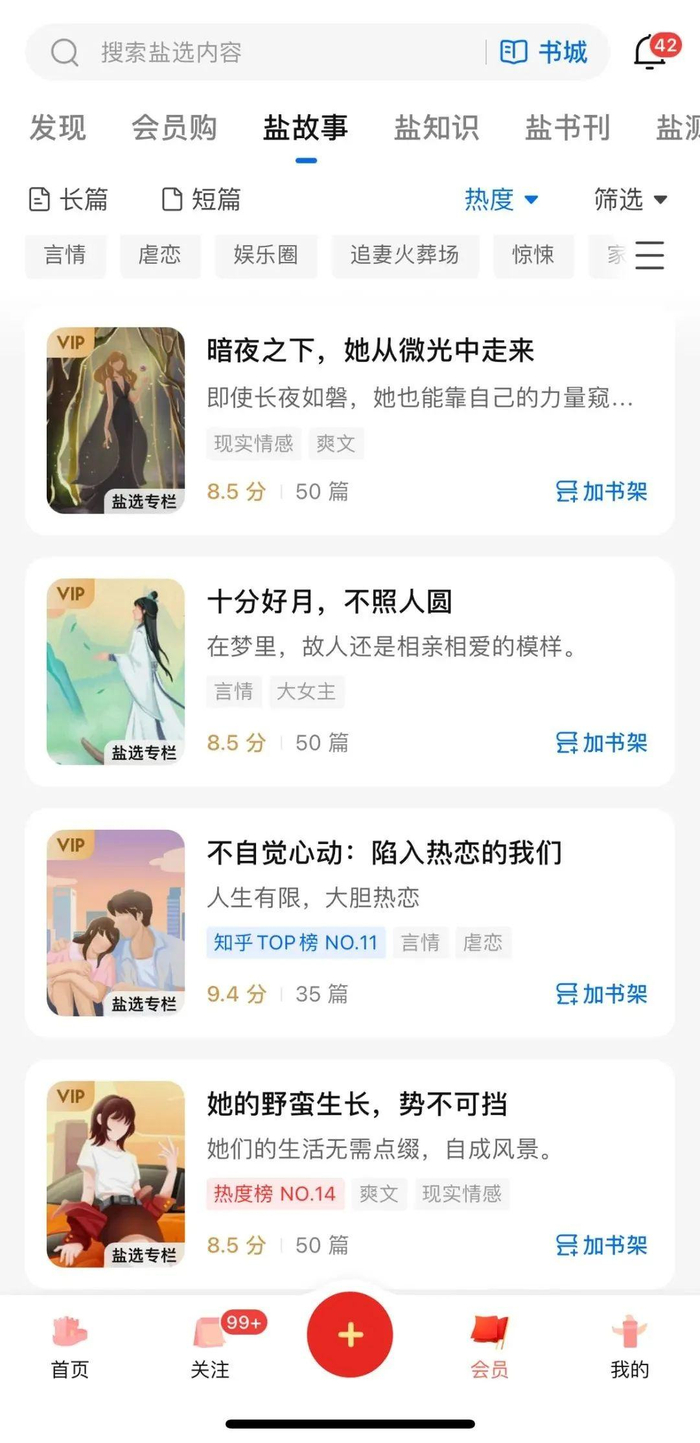The height and width of the screenshot is (1443, 700).
Task: Open the 热度 sort dropdown
Action: point(502,199)
